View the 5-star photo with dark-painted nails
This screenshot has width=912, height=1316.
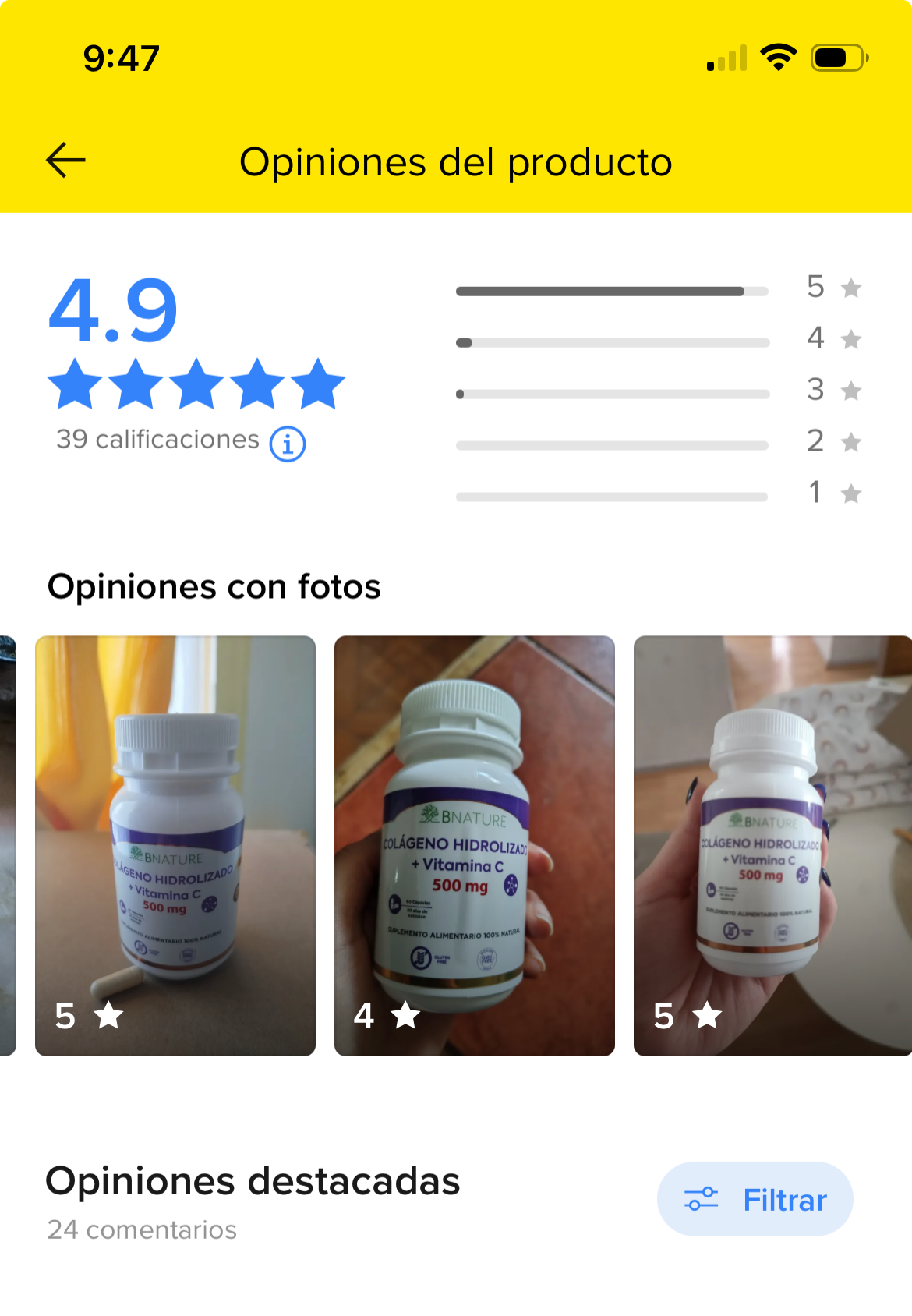[772, 845]
